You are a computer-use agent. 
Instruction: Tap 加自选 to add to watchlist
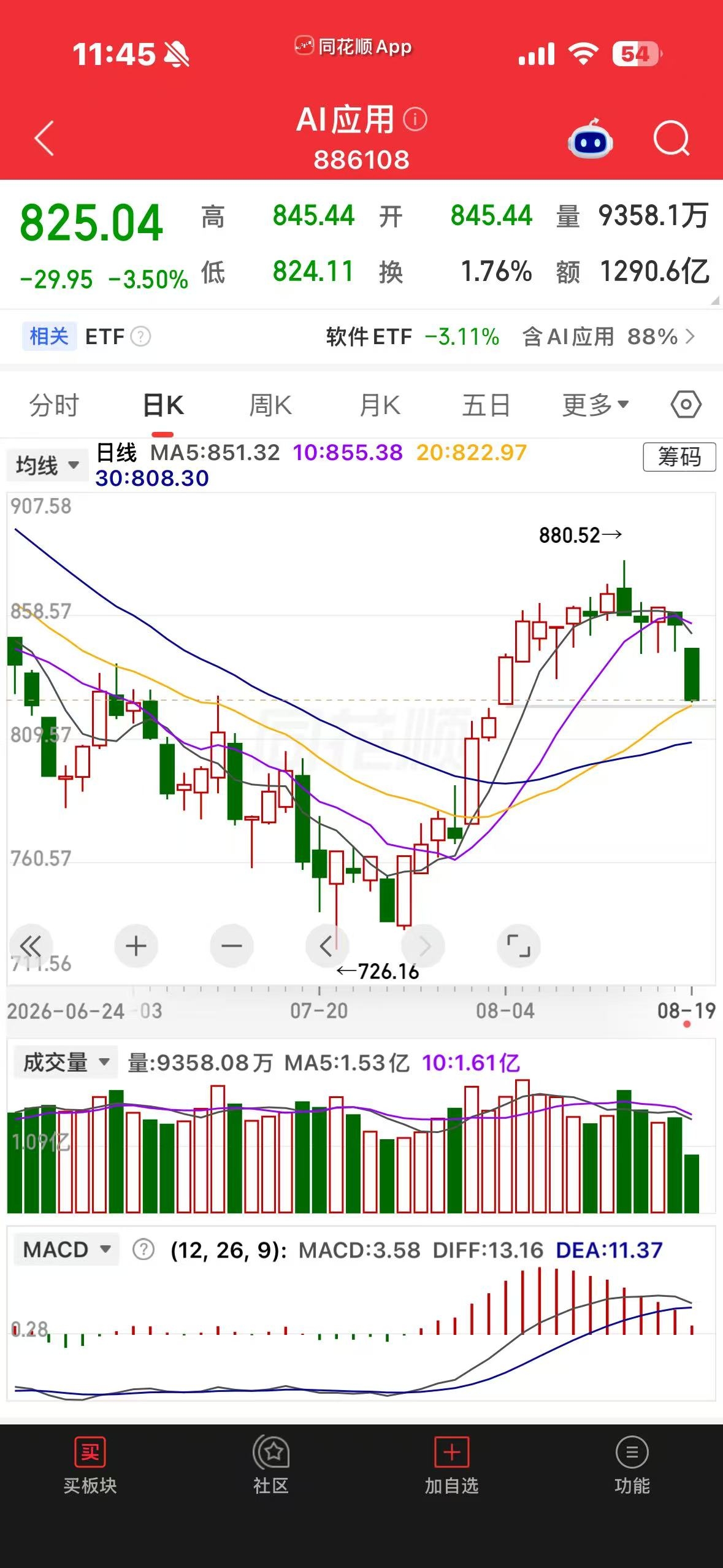point(451,1466)
